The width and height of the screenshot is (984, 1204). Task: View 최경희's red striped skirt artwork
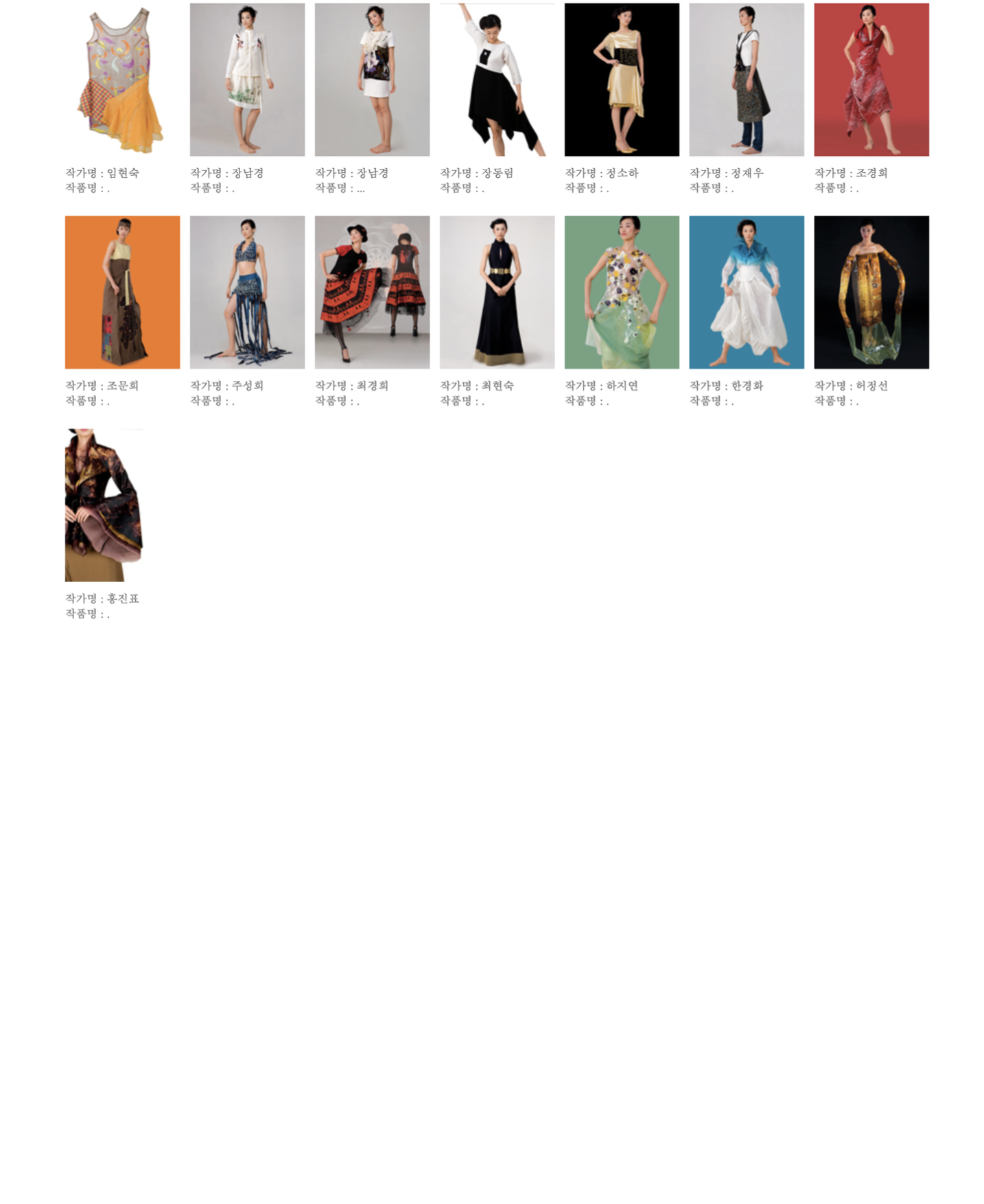372,292
